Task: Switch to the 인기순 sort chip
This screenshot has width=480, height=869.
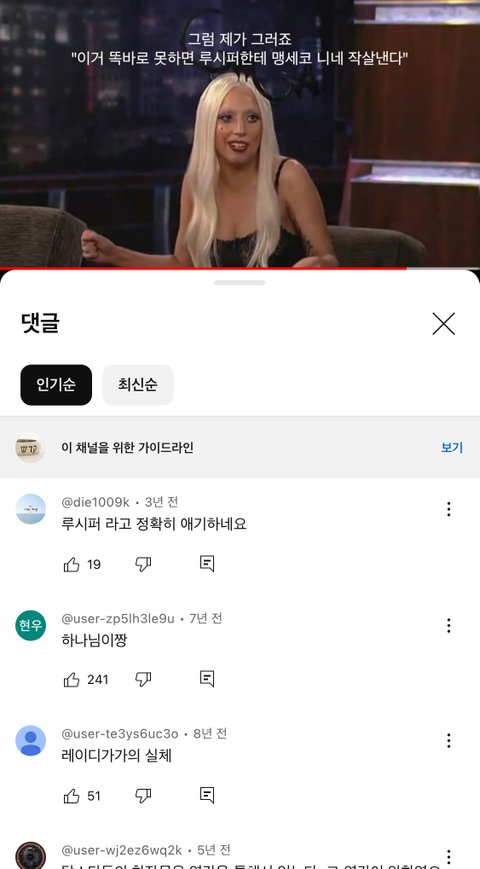Action: [x=56, y=385]
